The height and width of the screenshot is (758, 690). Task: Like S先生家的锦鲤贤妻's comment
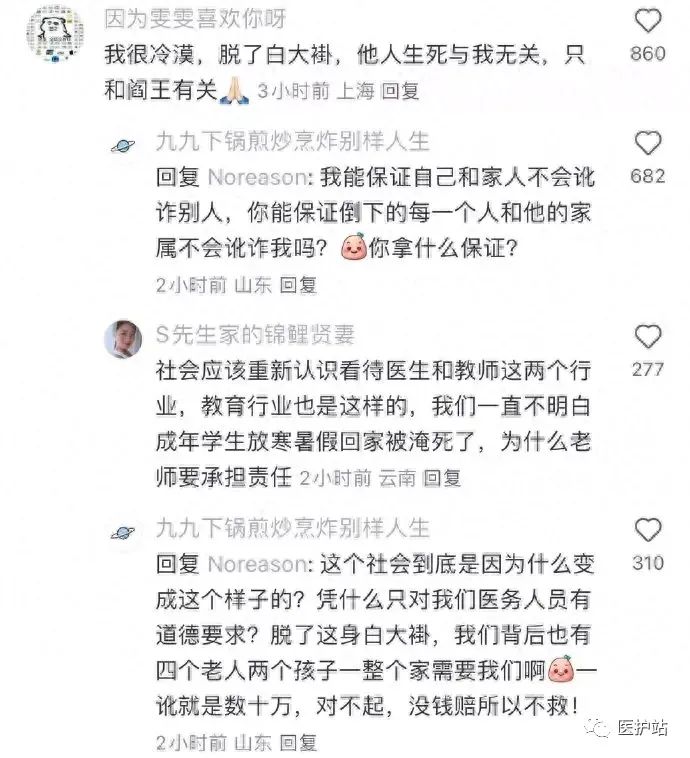click(x=648, y=337)
